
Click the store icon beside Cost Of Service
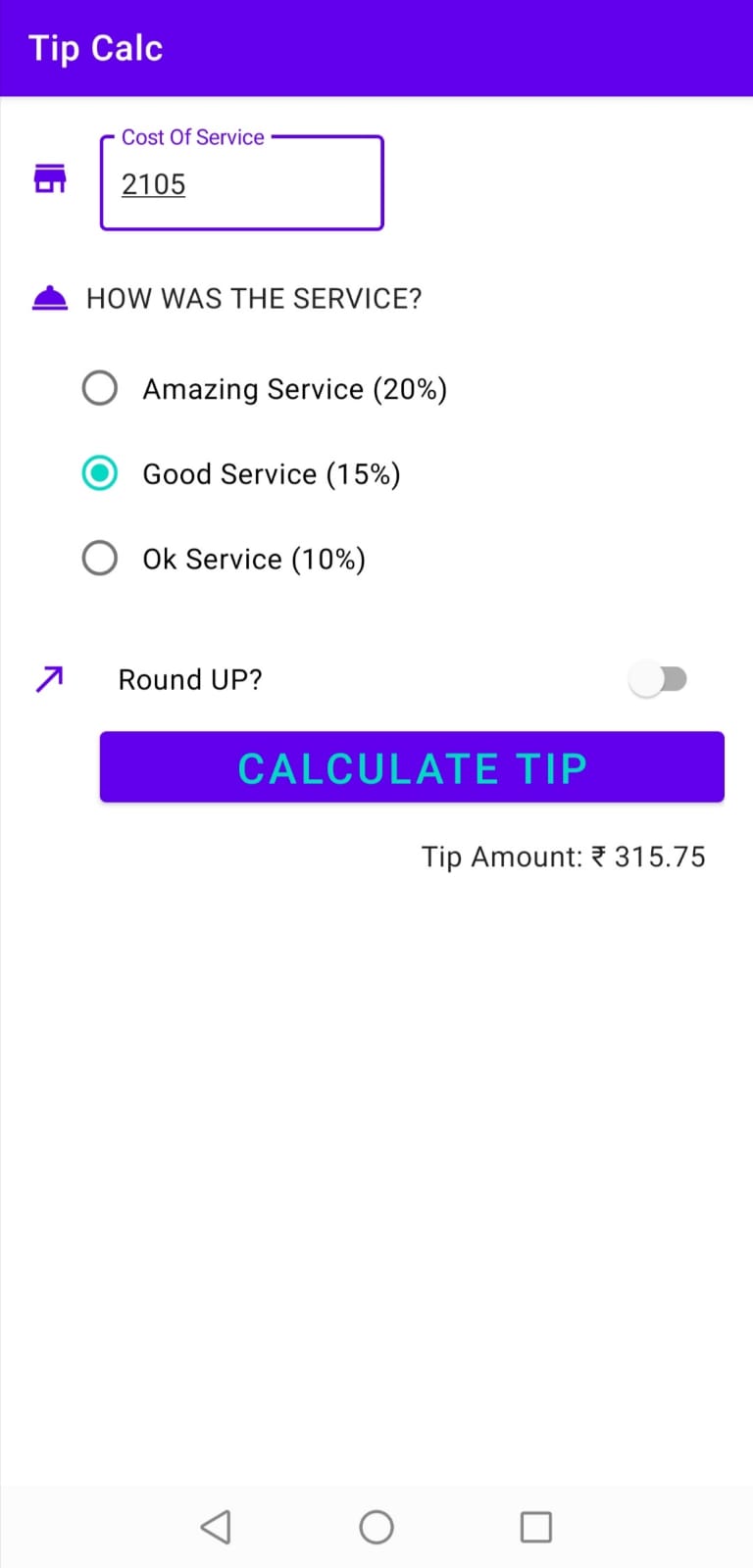click(50, 179)
